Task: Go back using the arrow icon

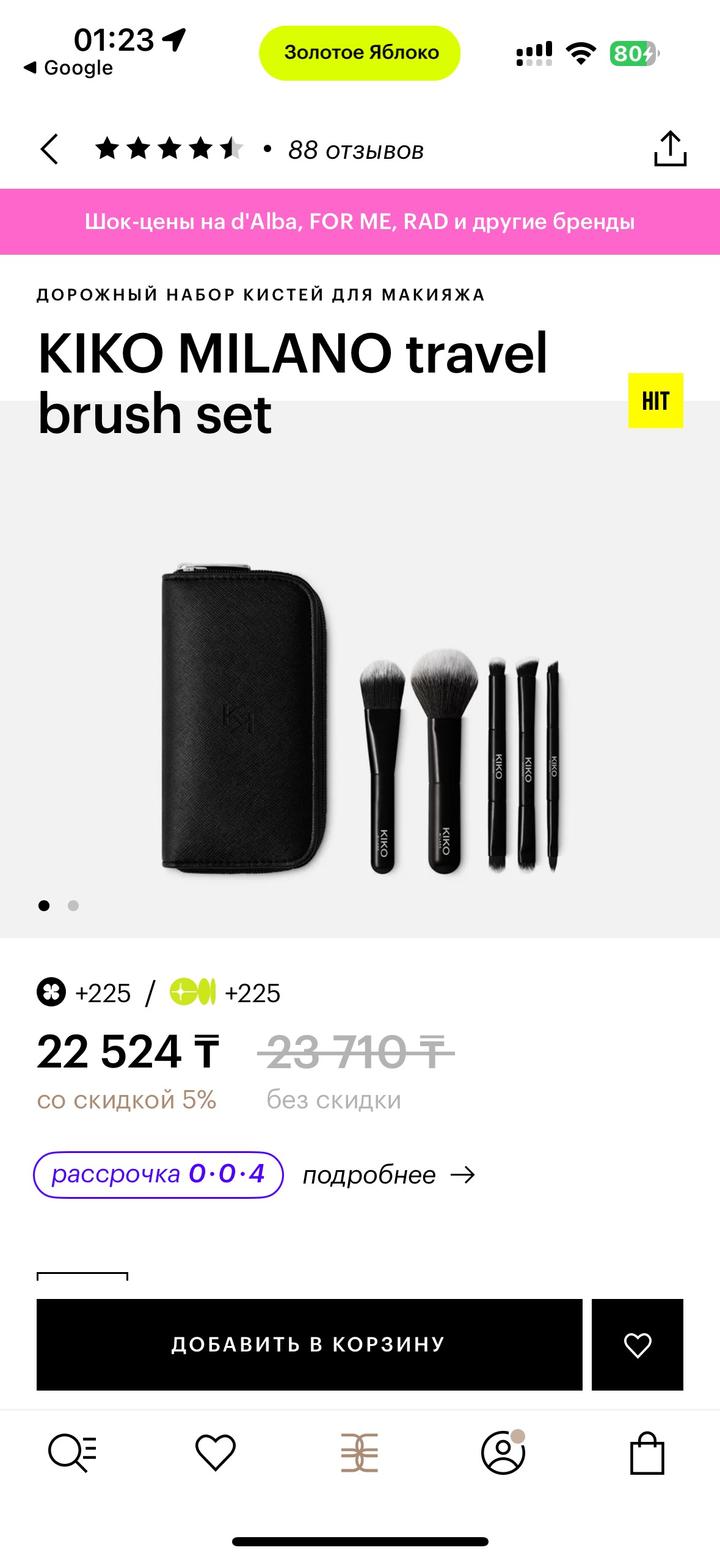Action: pyautogui.click(x=49, y=150)
